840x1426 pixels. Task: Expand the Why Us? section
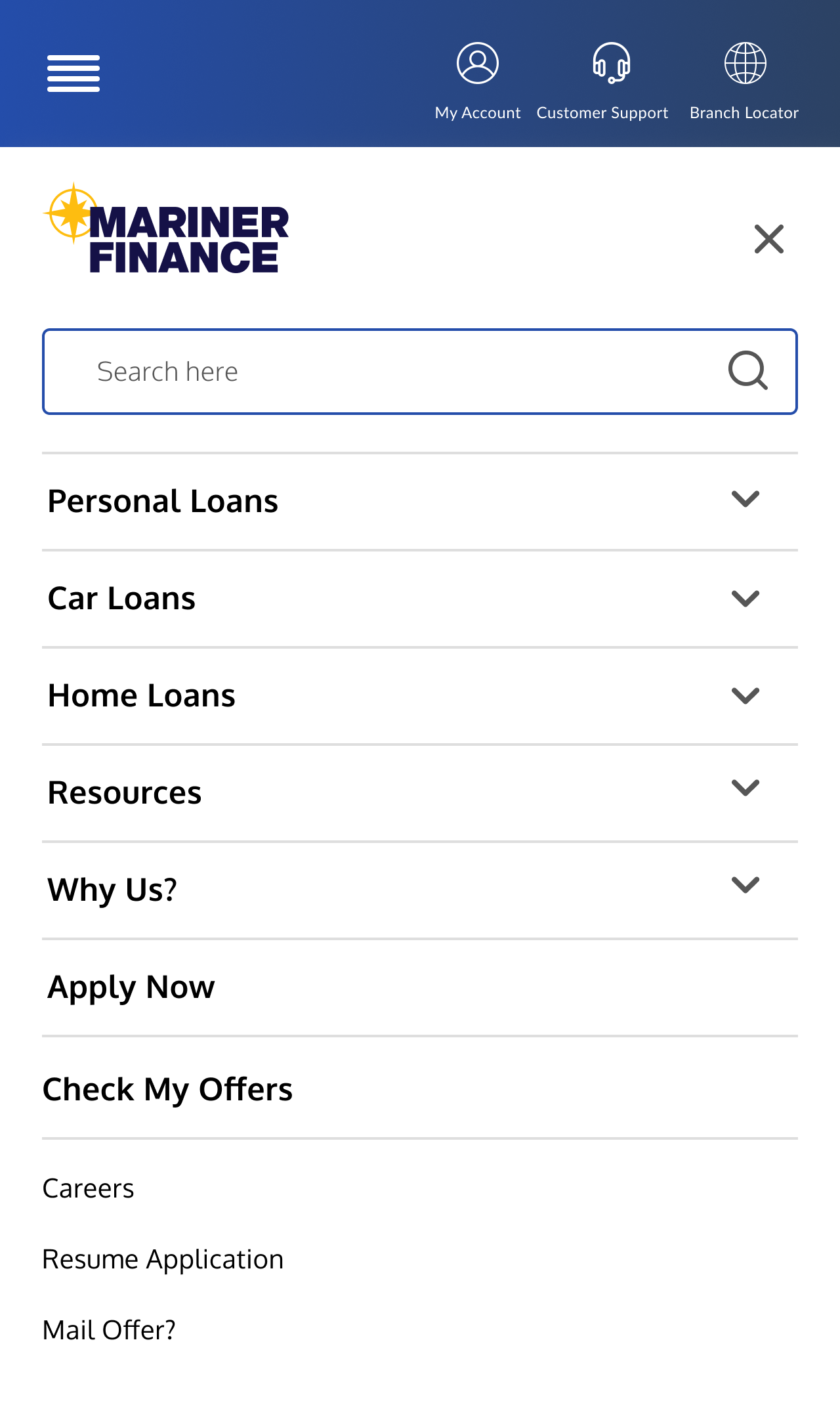tap(420, 890)
